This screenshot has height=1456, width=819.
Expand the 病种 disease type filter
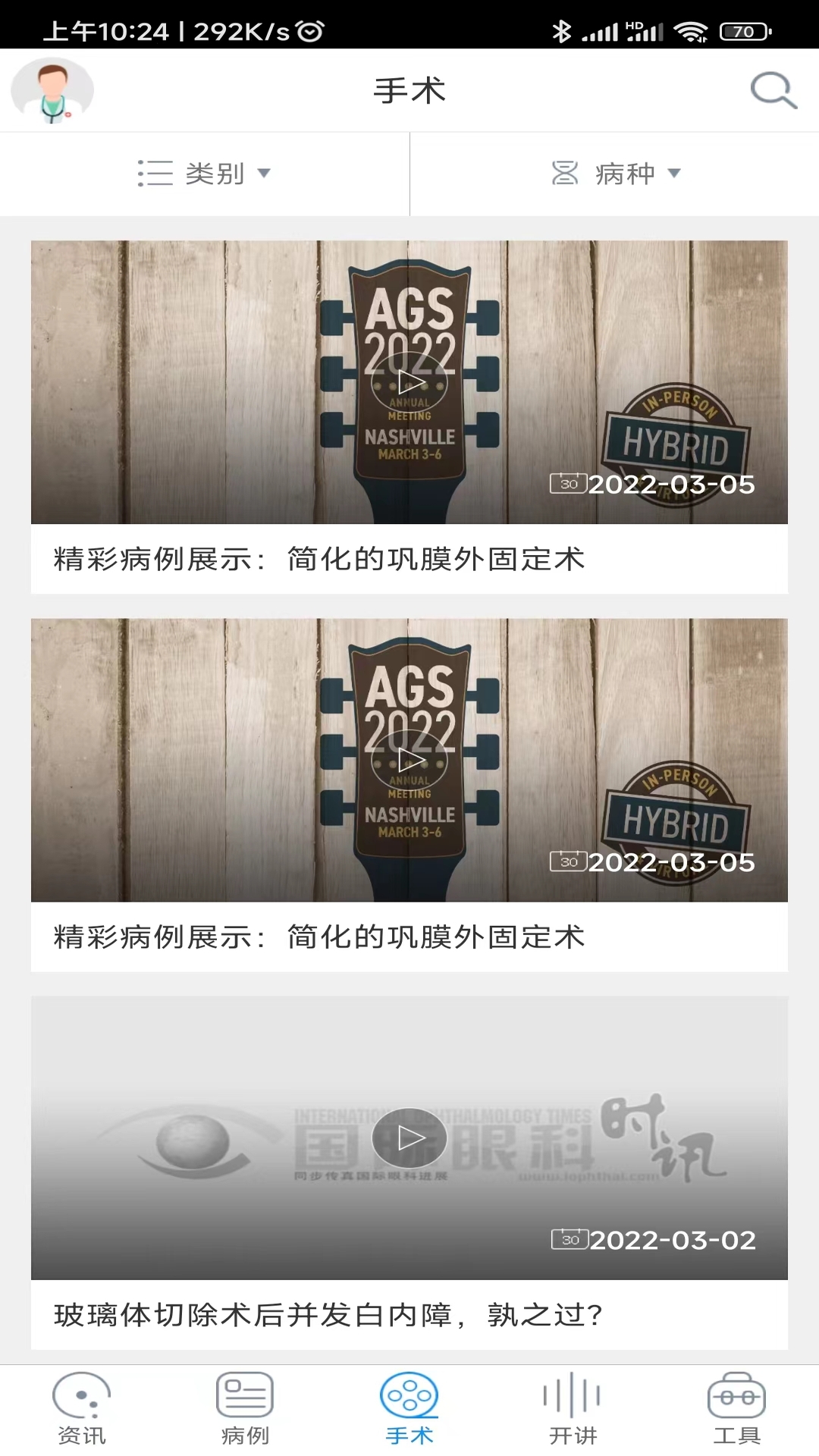tap(615, 174)
